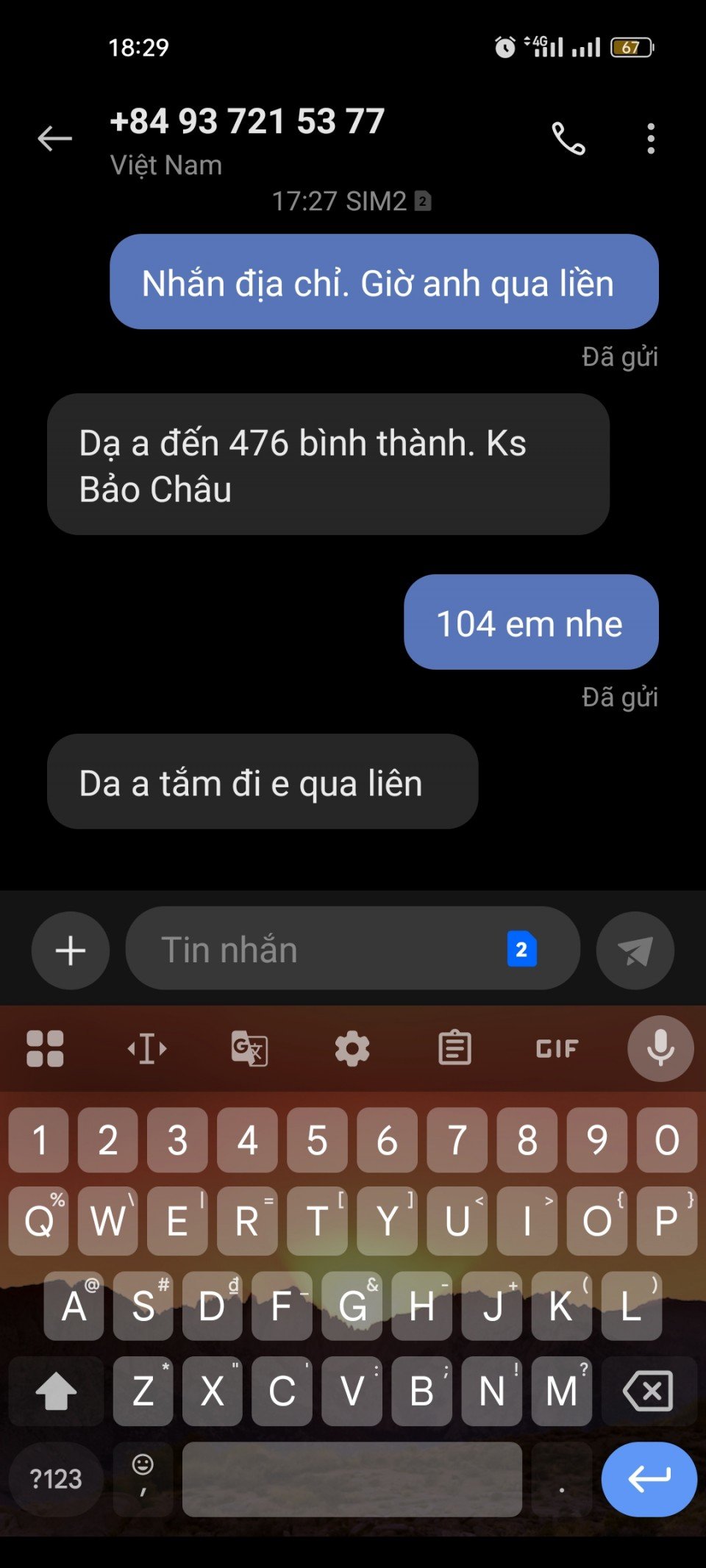Viewport: 706px width, 1568px height.
Task: Tap the backspace key
Action: point(648,1391)
